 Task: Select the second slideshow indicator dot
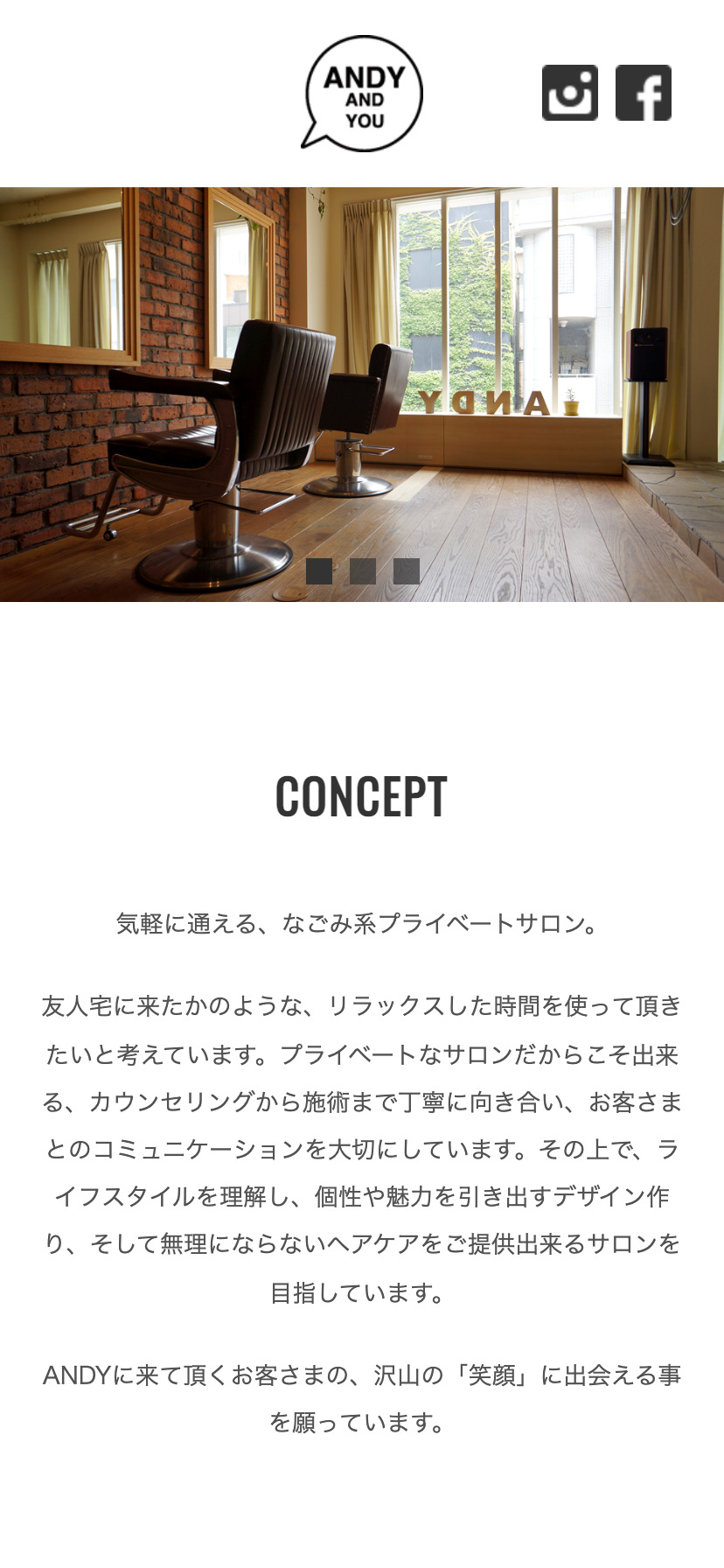(x=363, y=571)
